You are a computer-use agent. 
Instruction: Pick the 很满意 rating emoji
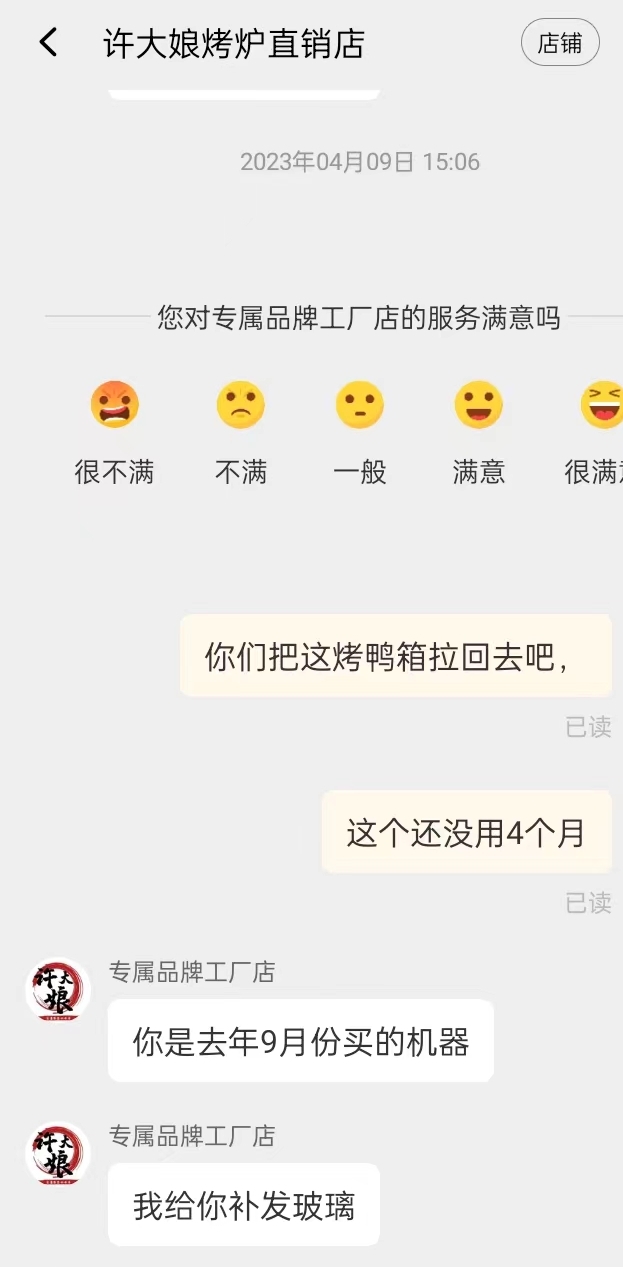[x=601, y=405]
